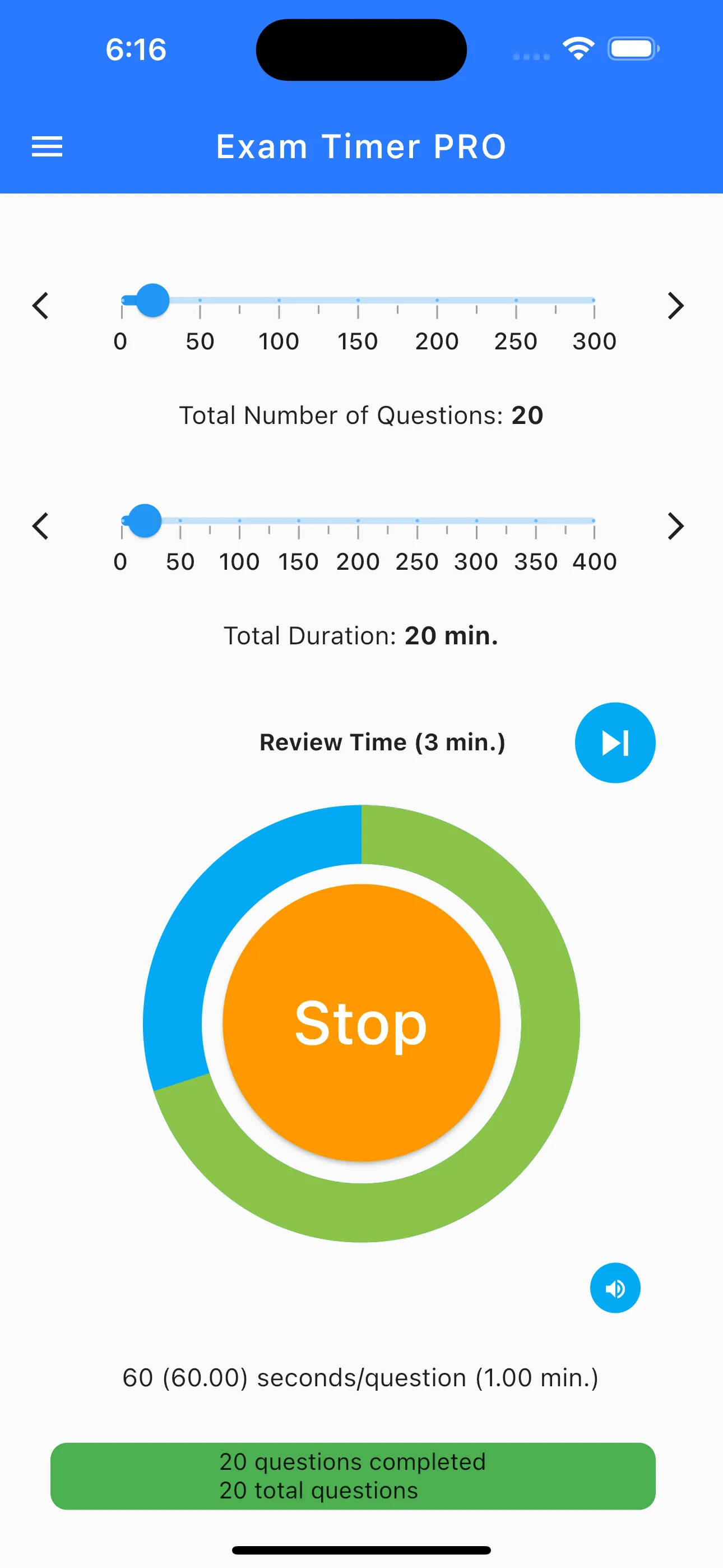Viewport: 723px width, 1568px height.
Task: Tap the right chevron to increase question count
Action: click(675, 306)
